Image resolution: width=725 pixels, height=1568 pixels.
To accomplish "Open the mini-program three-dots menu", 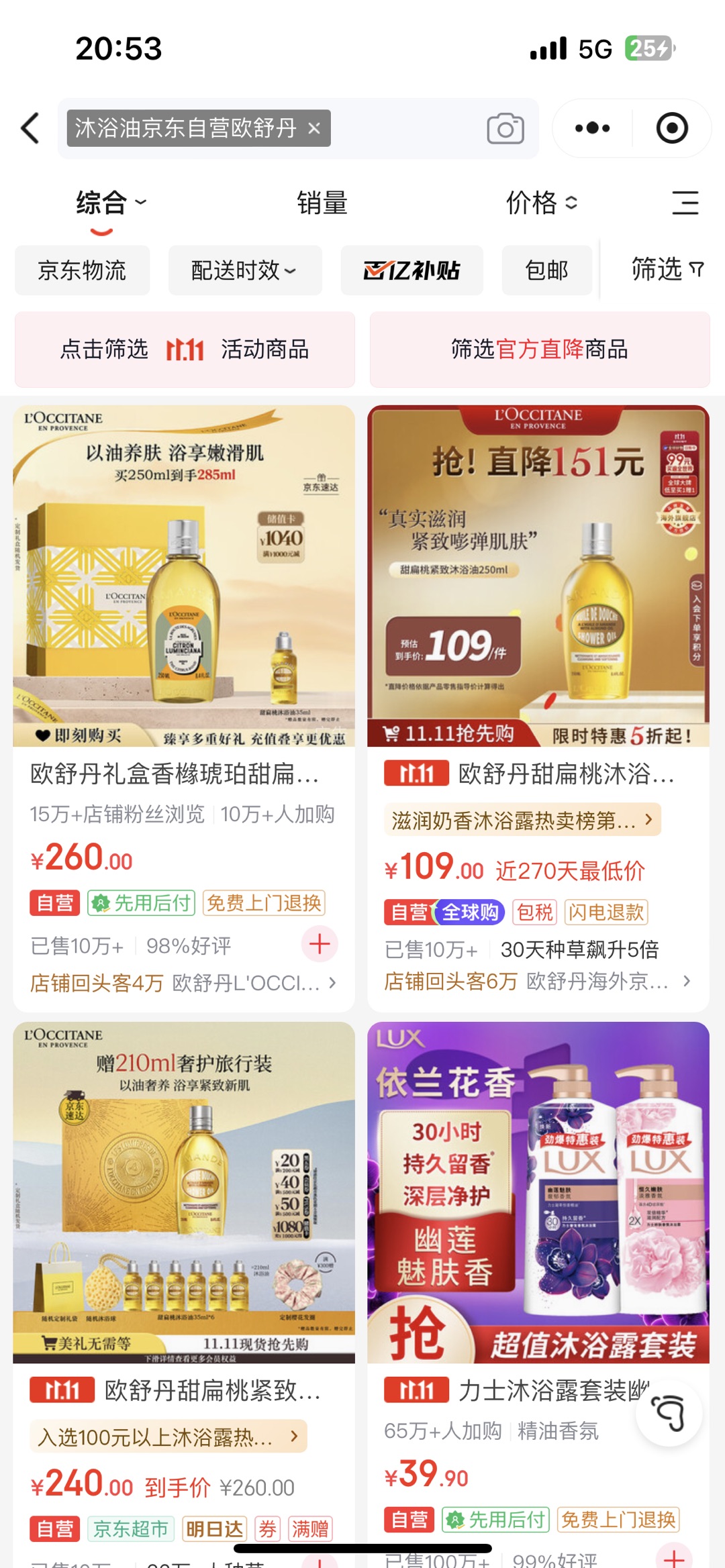I will 592,128.
